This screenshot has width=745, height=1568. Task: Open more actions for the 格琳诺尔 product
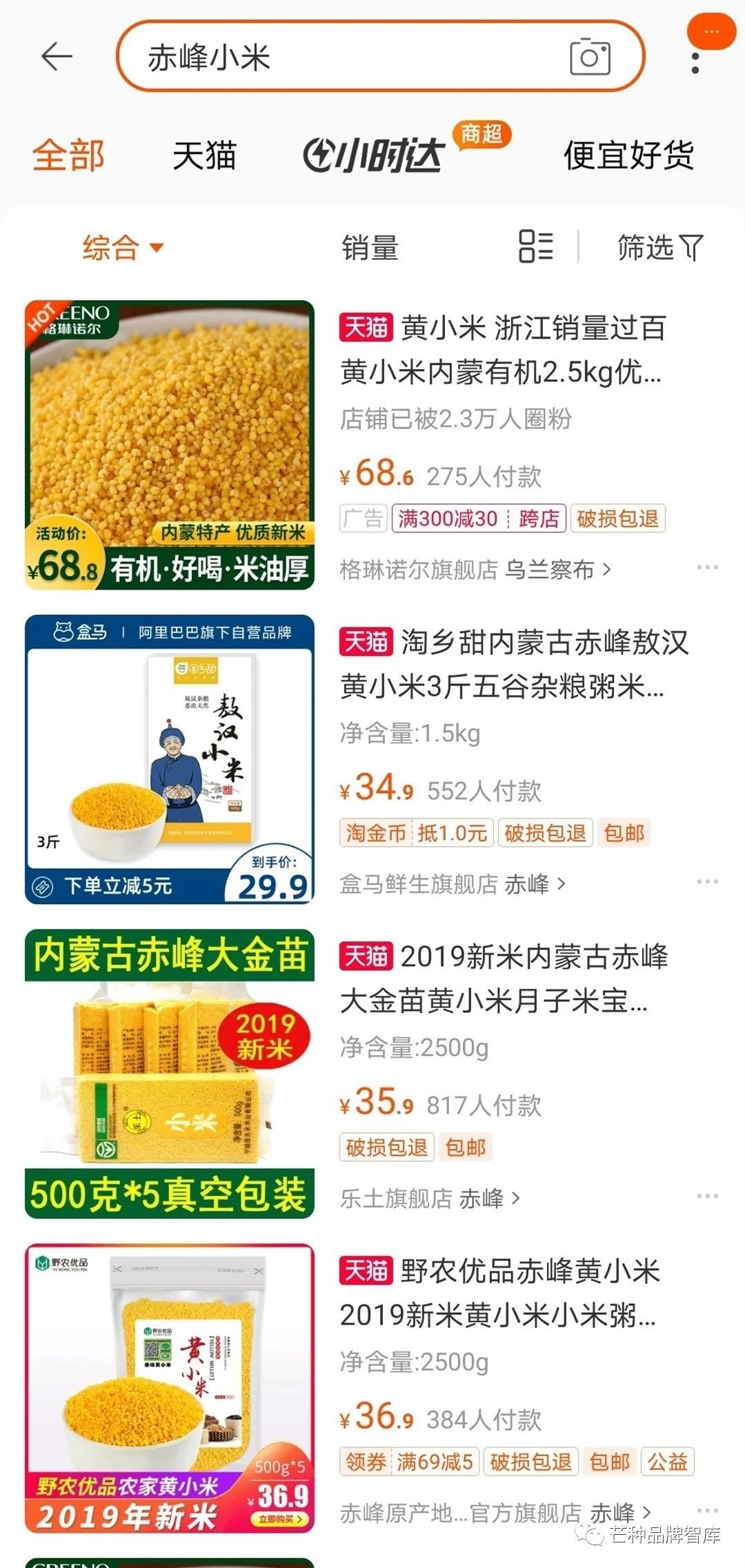708,567
